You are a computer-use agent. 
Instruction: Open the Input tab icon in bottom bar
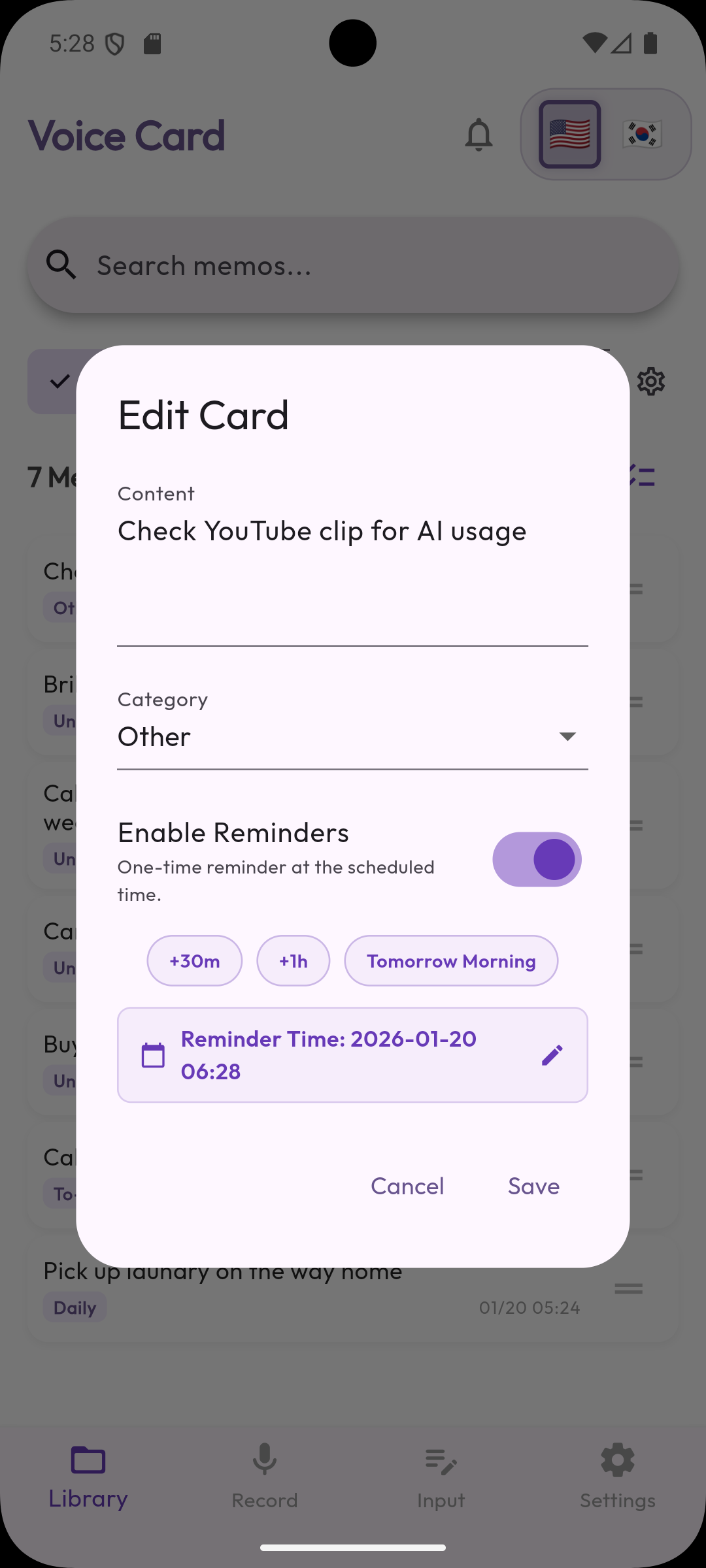coord(441,1462)
